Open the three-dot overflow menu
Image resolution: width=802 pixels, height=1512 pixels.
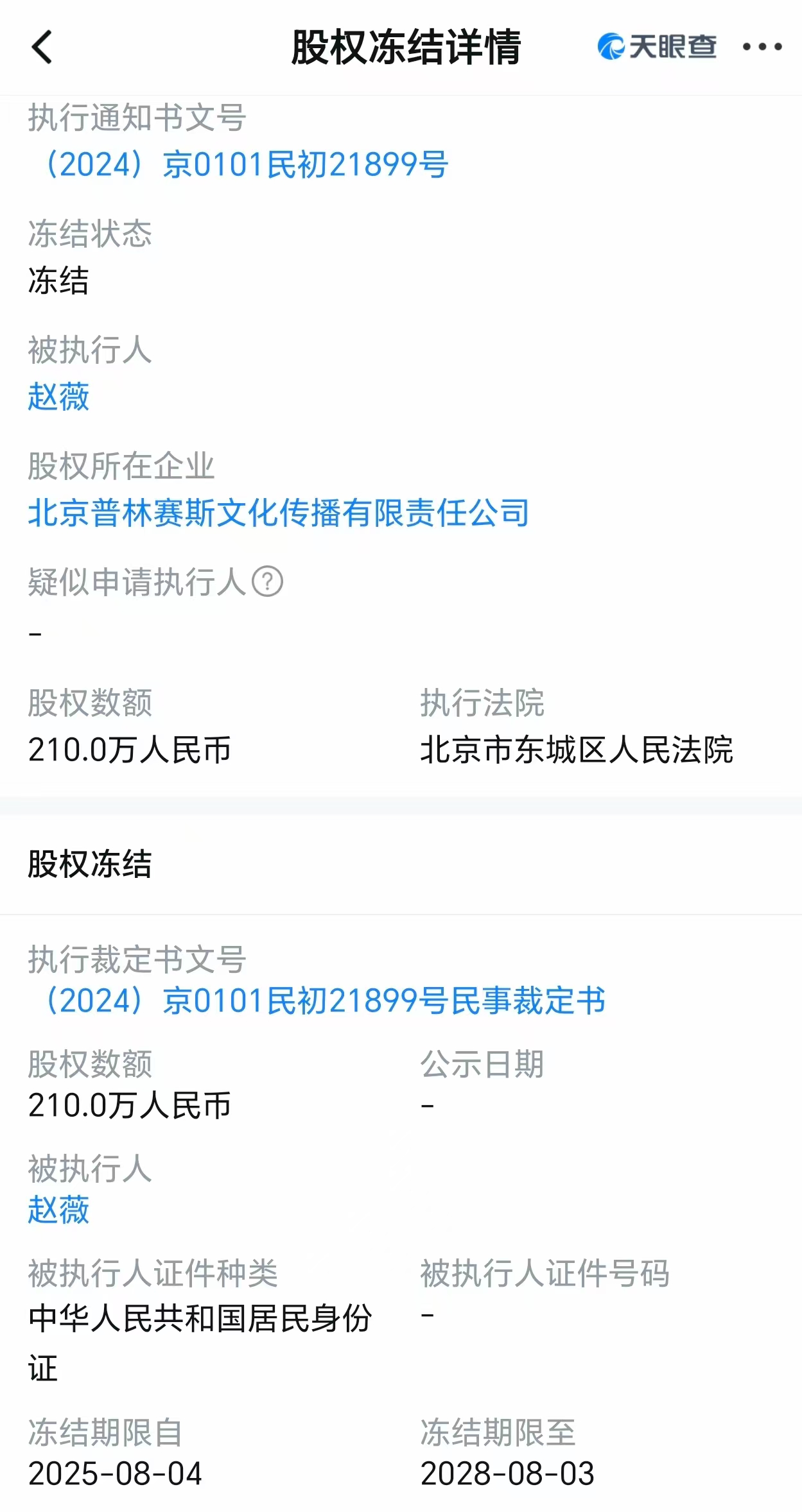(x=762, y=47)
